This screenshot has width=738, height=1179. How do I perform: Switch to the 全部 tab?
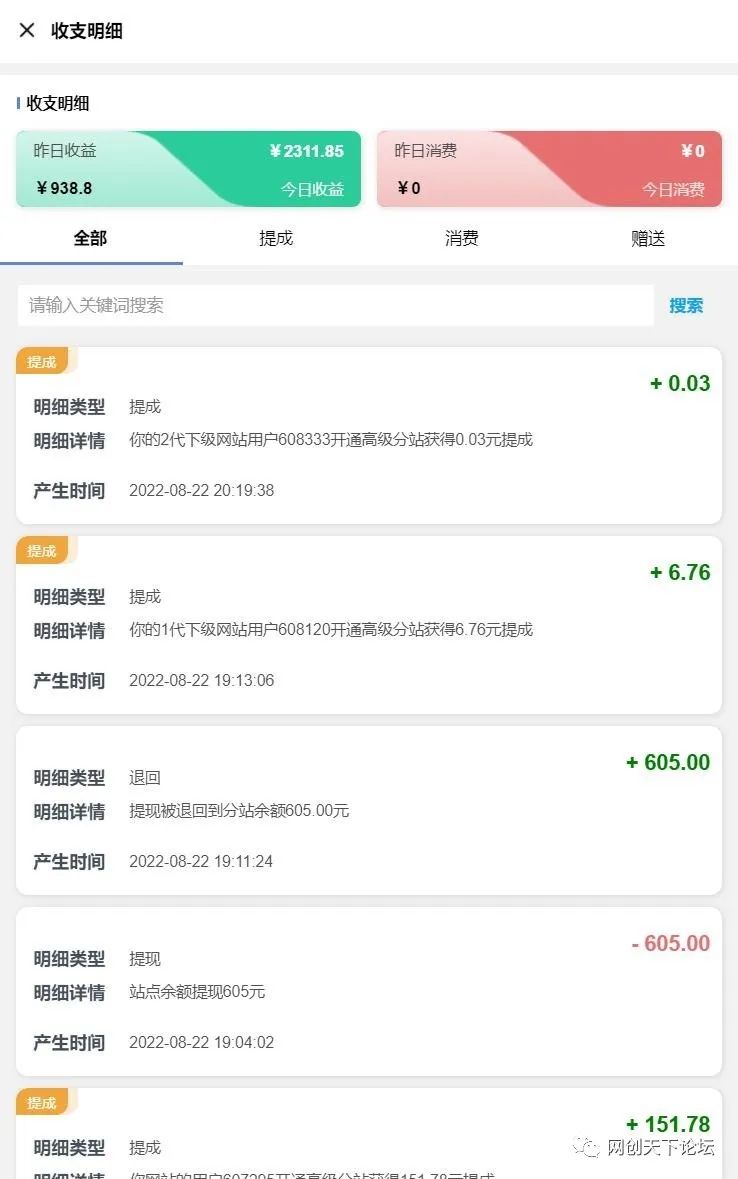click(x=90, y=238)
